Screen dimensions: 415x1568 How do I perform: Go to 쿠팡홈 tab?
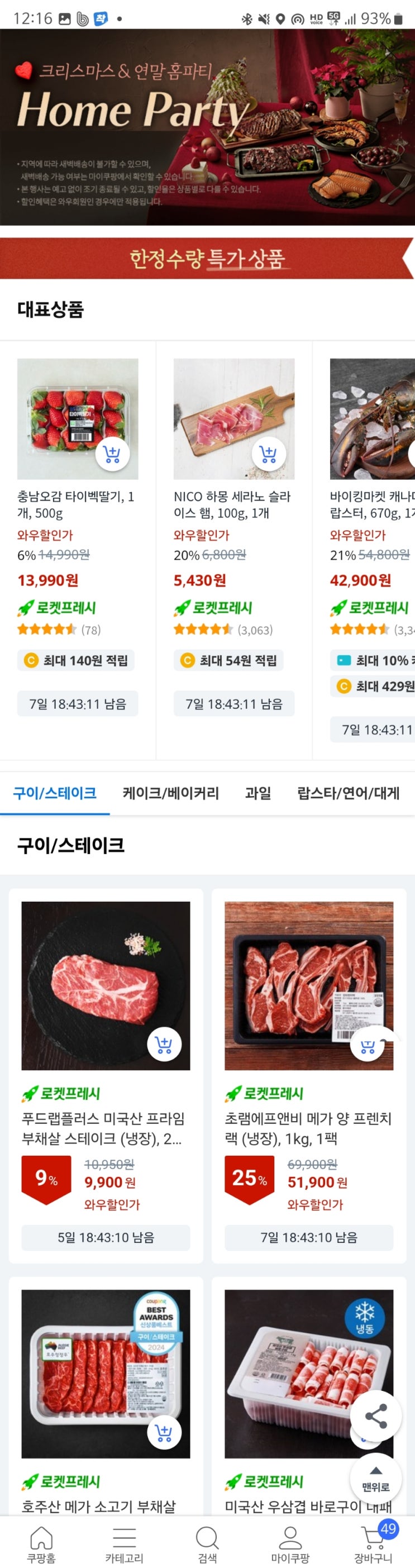coord(41,1543)
